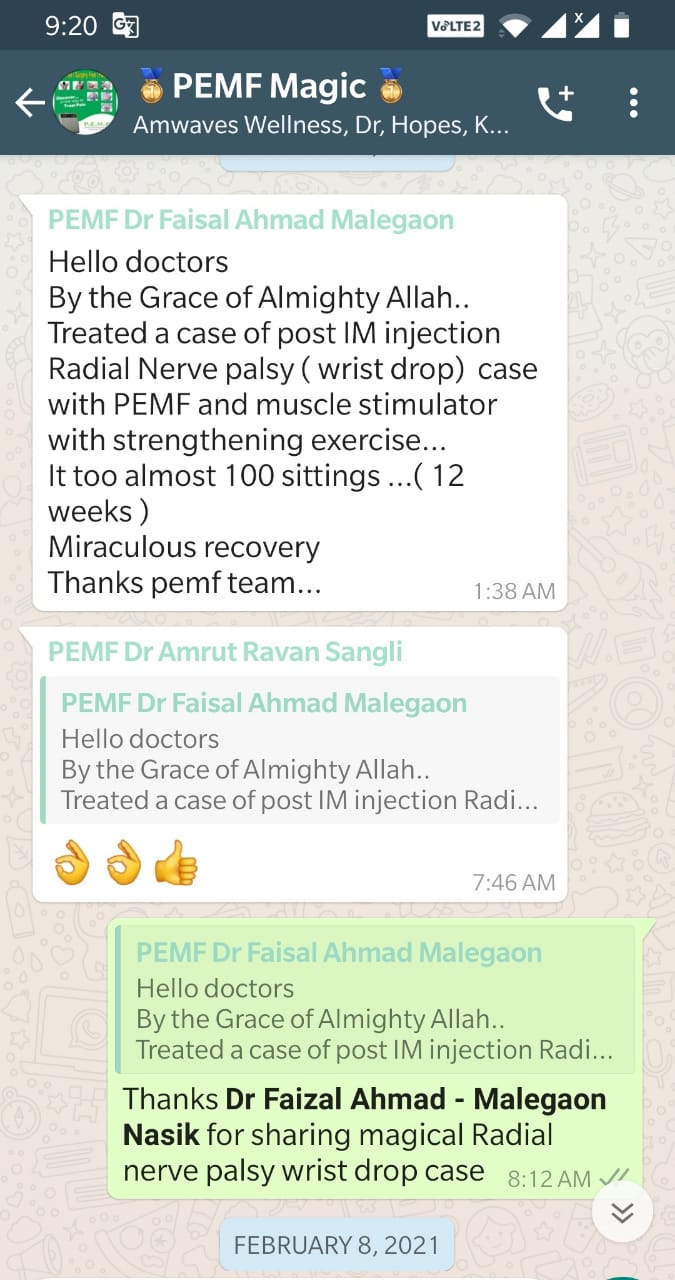
Task: Start a group call
Action: (x=556, y=103)
